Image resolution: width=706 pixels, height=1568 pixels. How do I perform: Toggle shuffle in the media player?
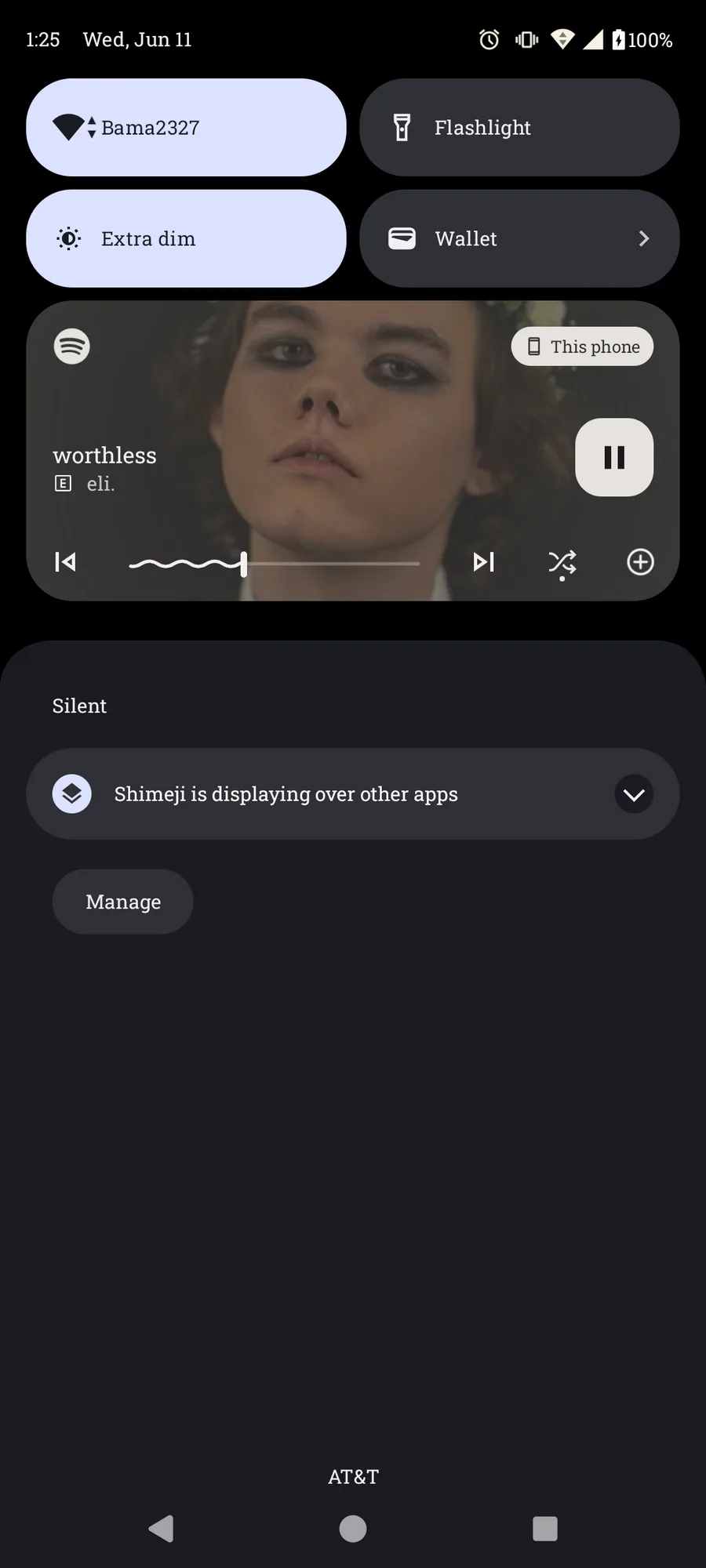(562, 563)
